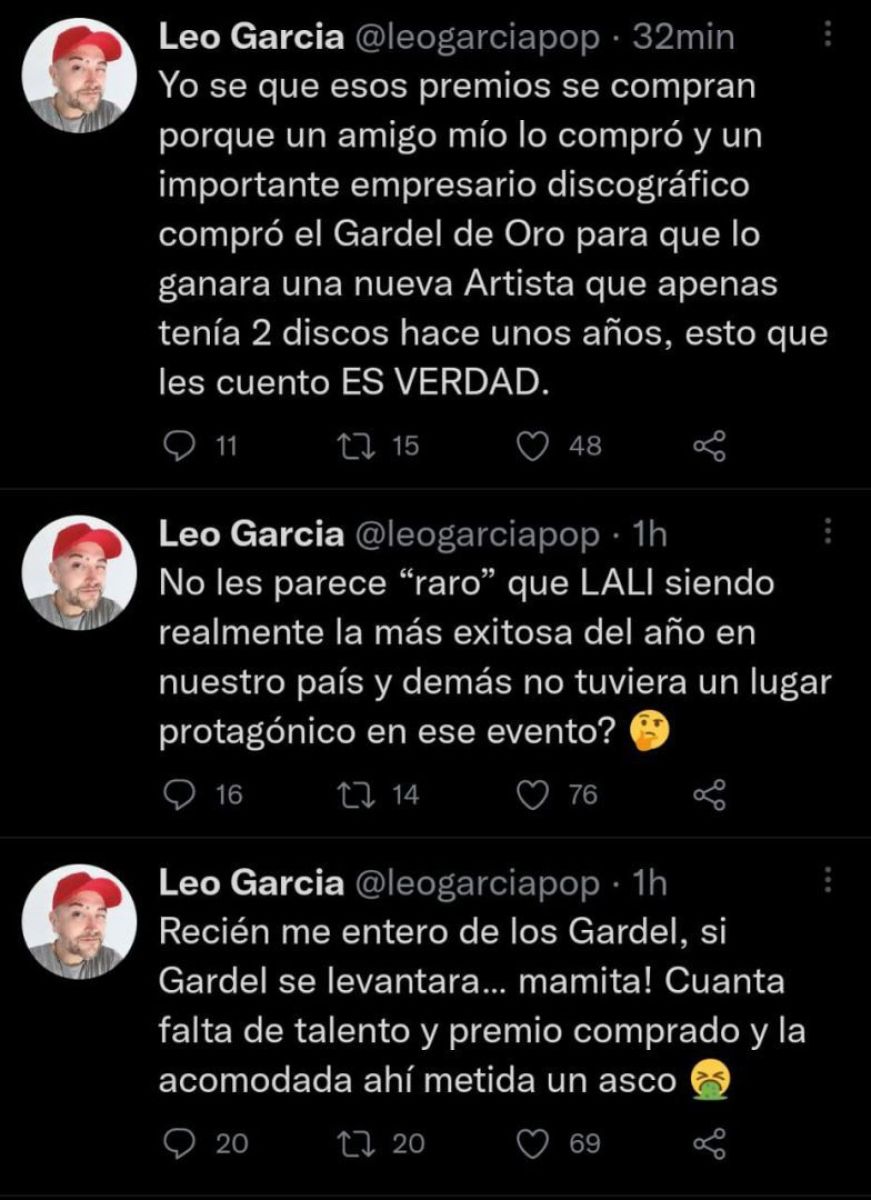
Task: Like the tweet ending in ES VERDAD
Action: pyautogui.click(x=535, y=445)
